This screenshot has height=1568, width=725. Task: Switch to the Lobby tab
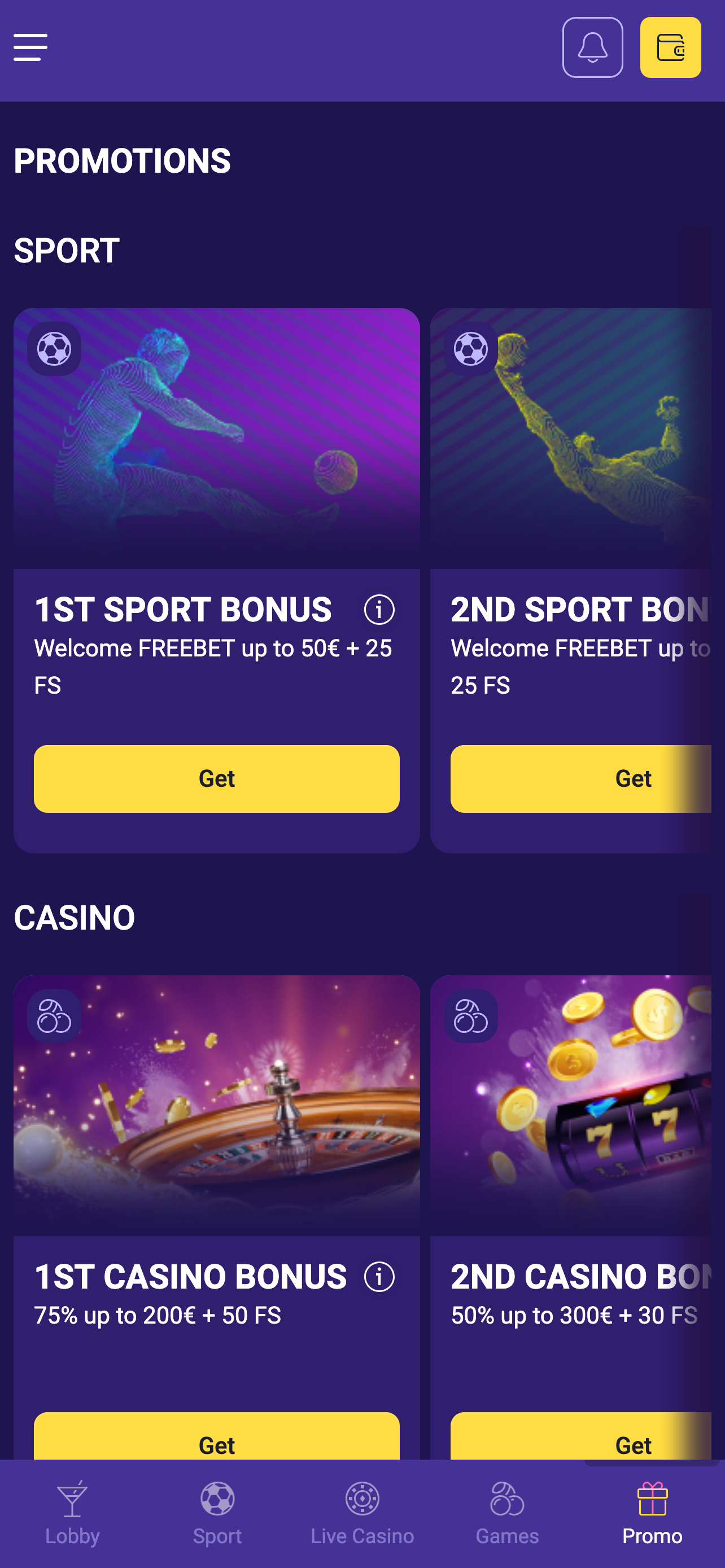point(72,1514)
